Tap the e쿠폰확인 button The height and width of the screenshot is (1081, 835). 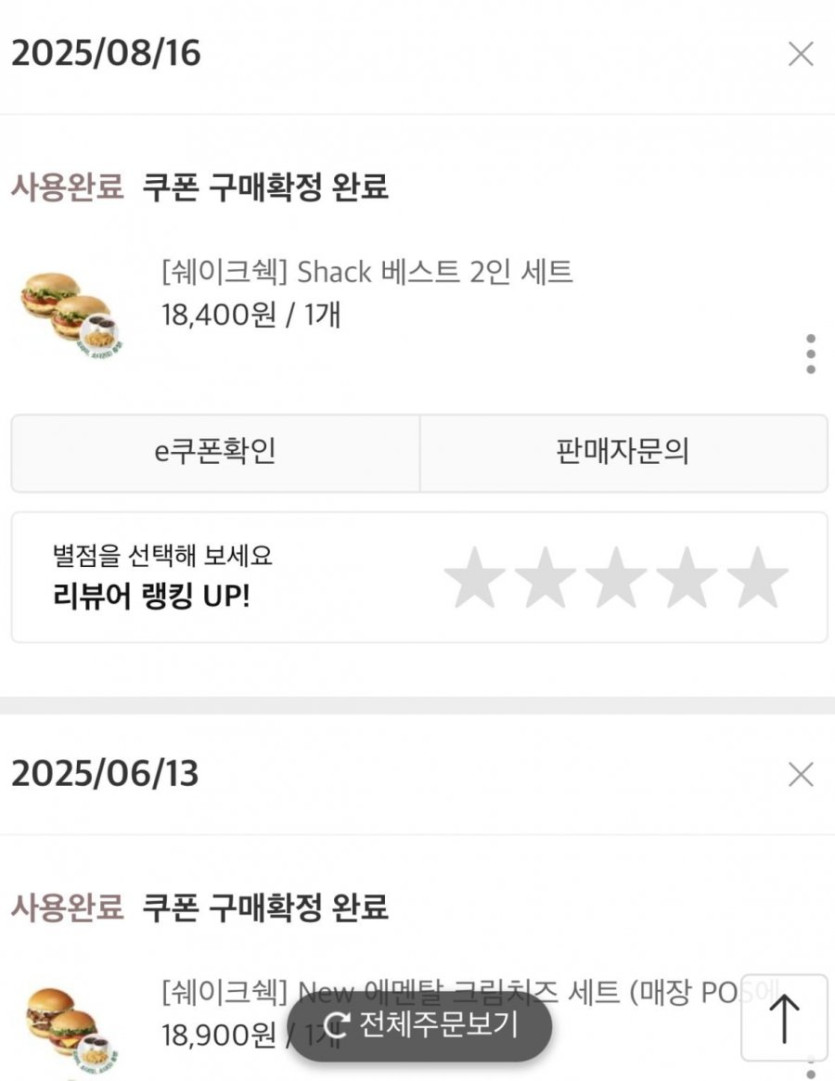click(215, 453)
